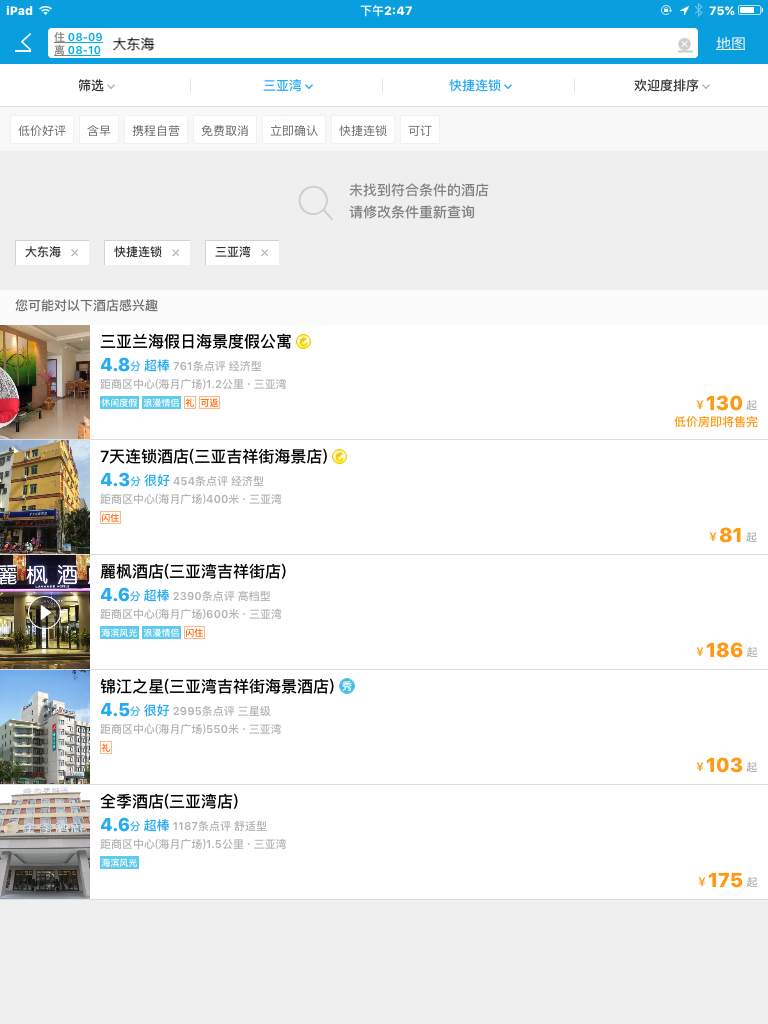
Task: Change the check-in and check-out dates
Action: [x=78, y=43]
